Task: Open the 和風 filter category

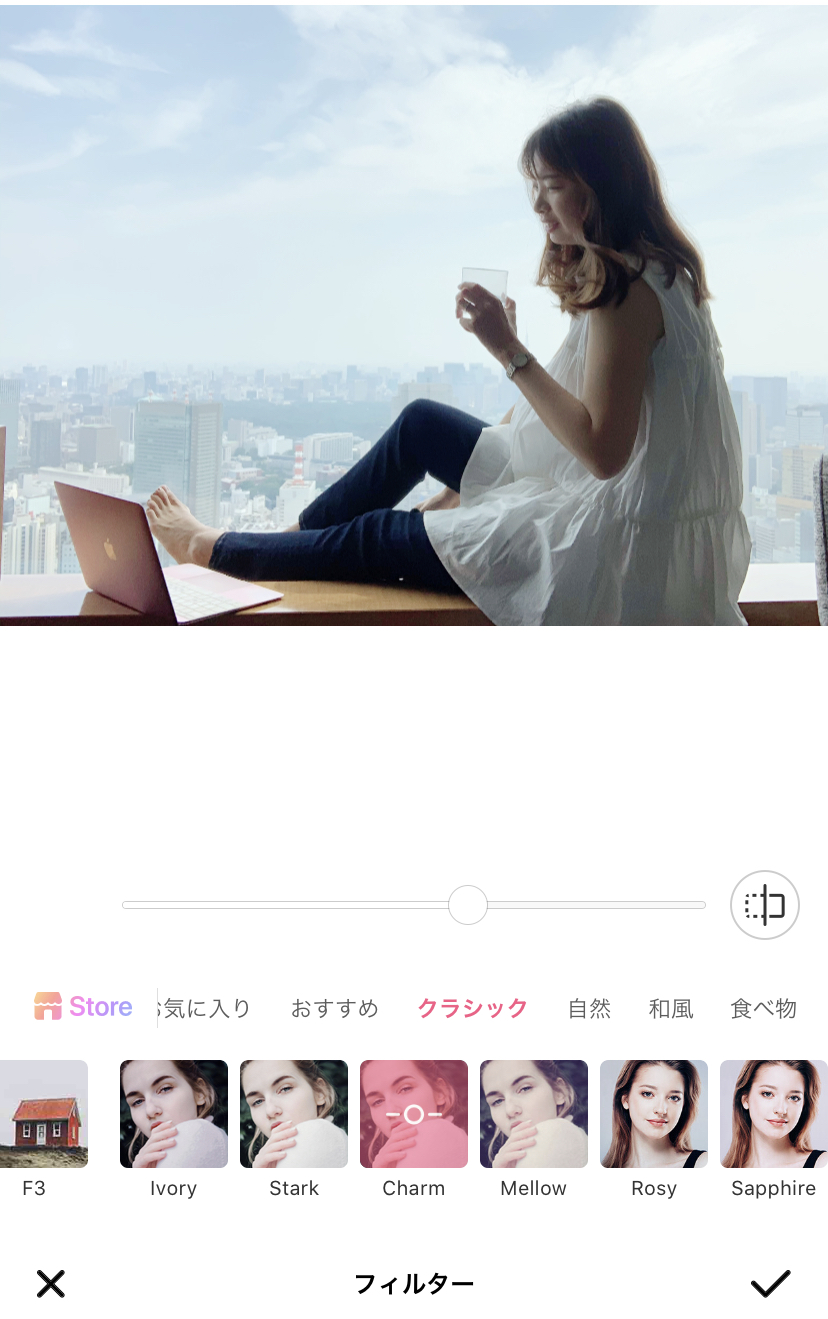Action: pos(671,1008)
